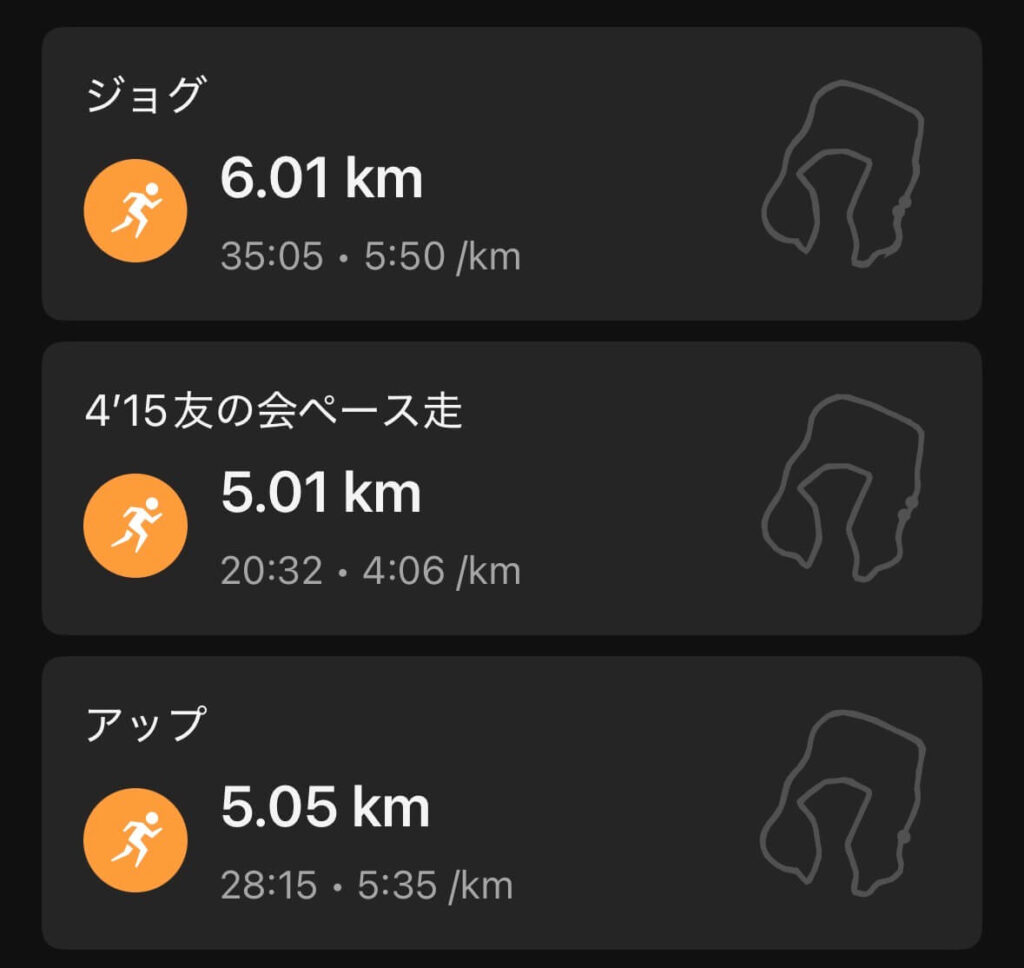Open the ジョグ 6.01 km run card

click(510, 174)
